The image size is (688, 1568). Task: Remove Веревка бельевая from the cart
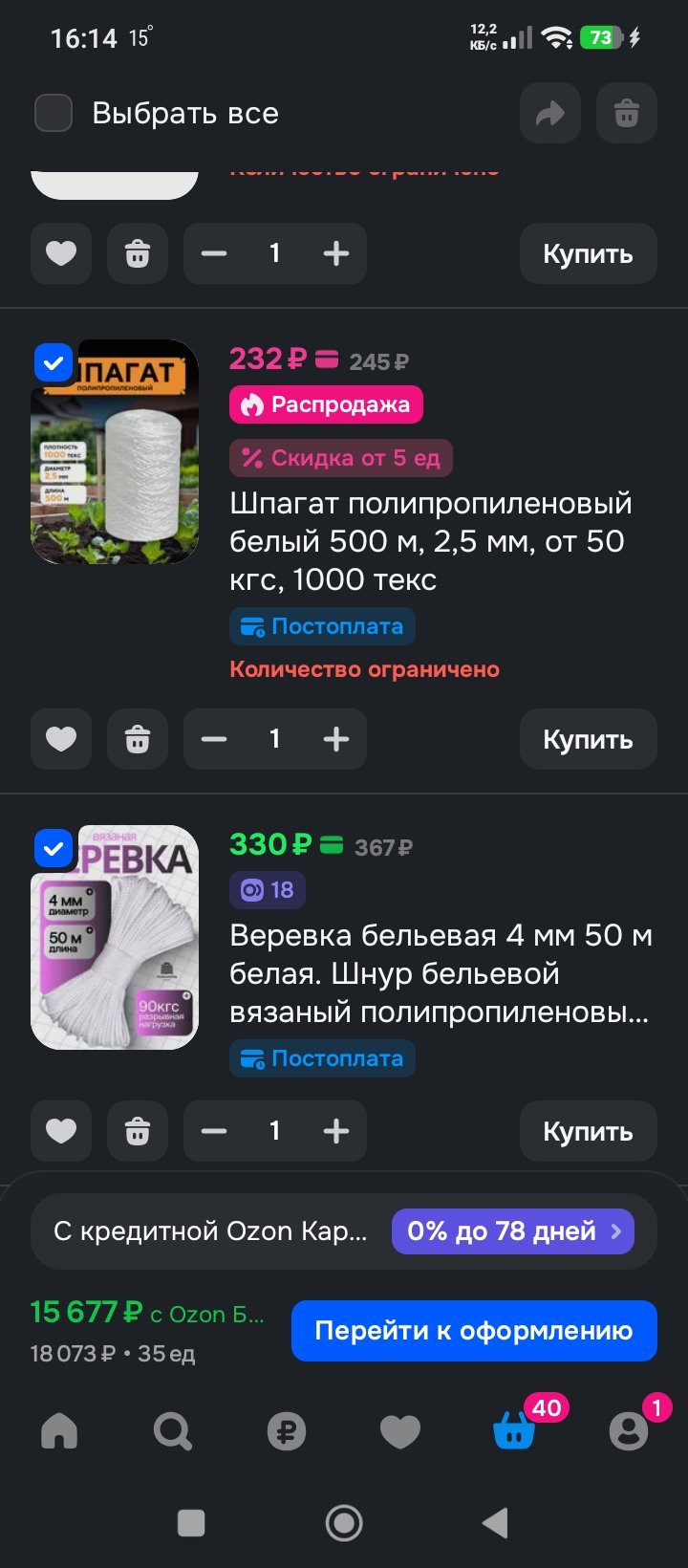coord(138,1131)
